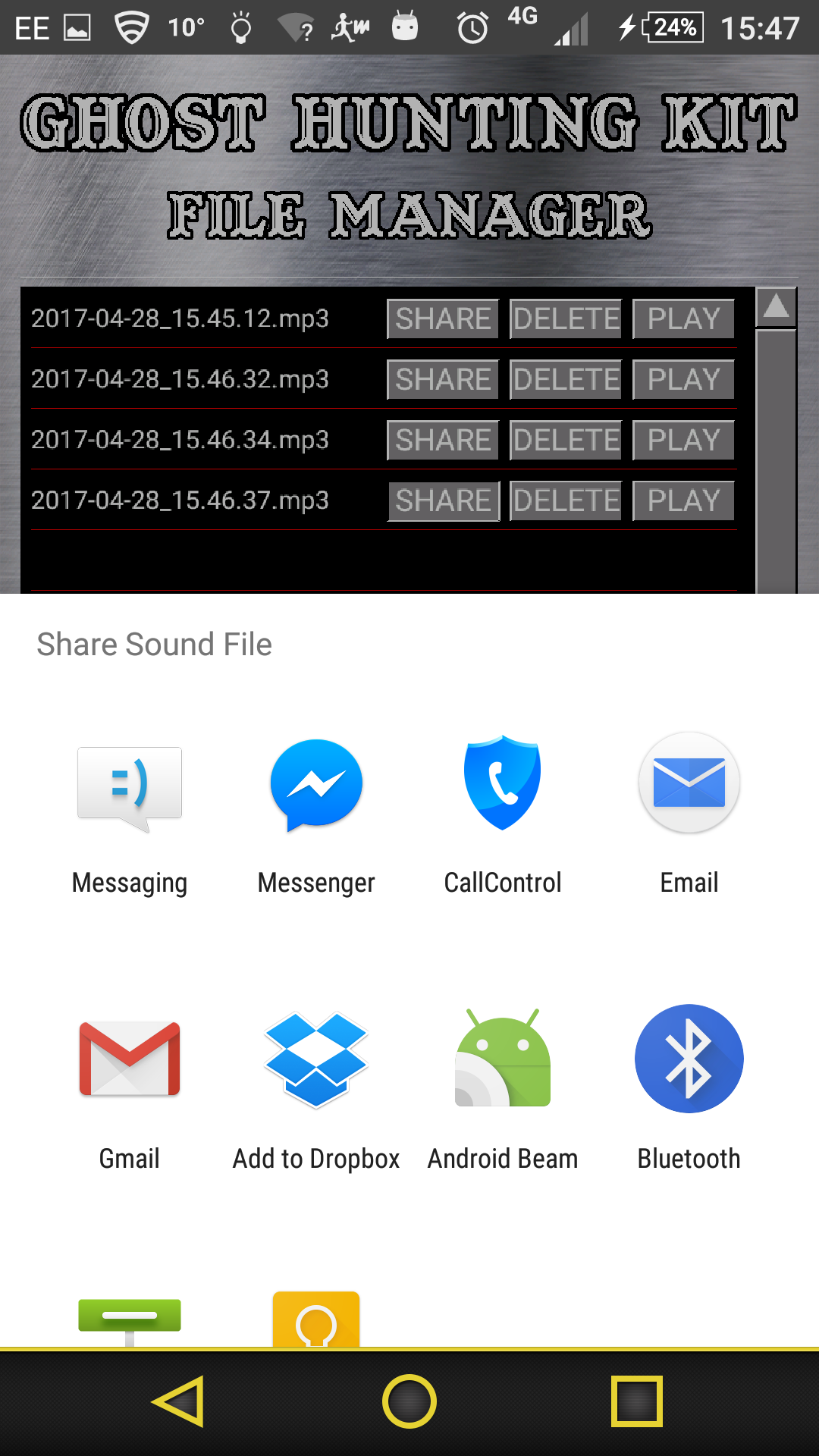
Task: Play the 2017-04-28_15.46.37.mp3 recording
Action: pos(683,500)
